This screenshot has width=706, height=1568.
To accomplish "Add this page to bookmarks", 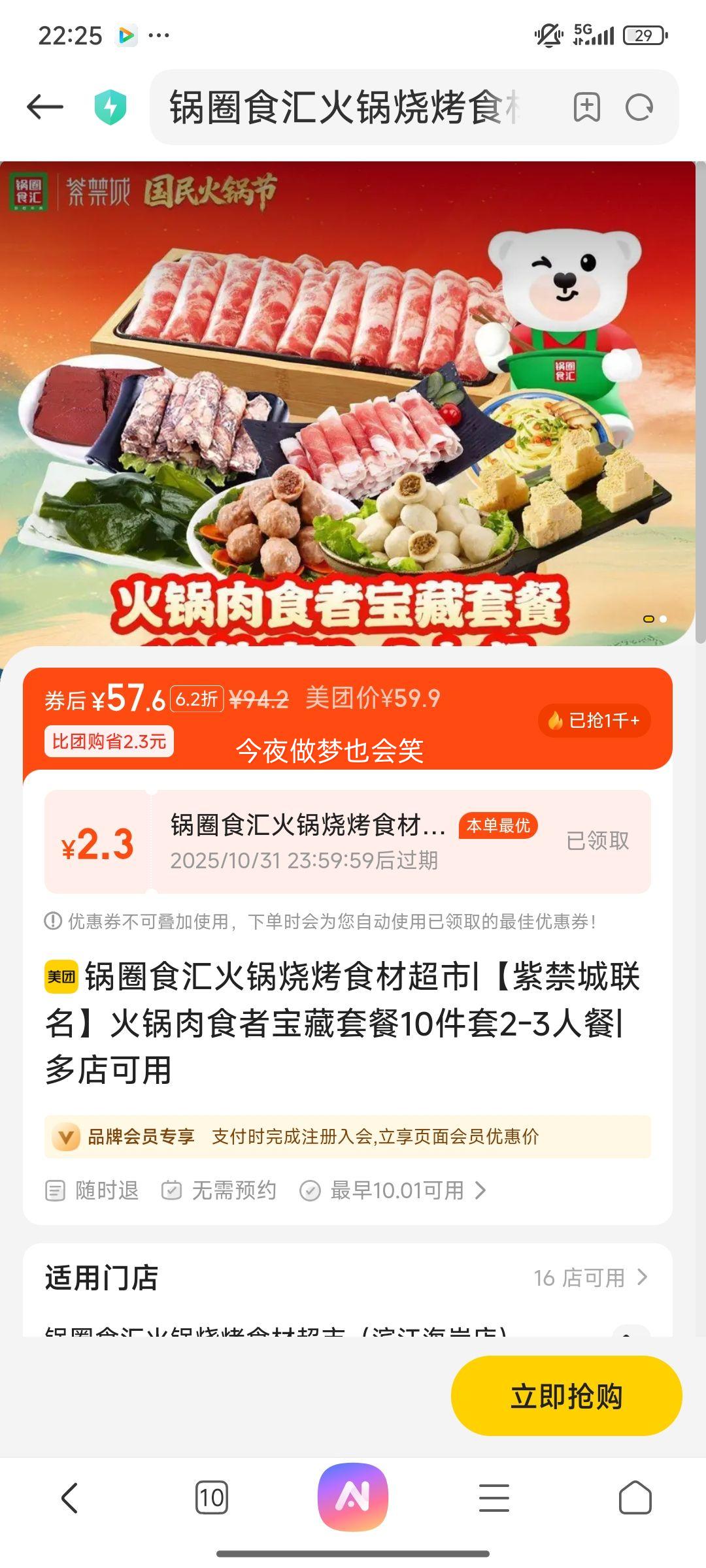I will coord(586,107).
